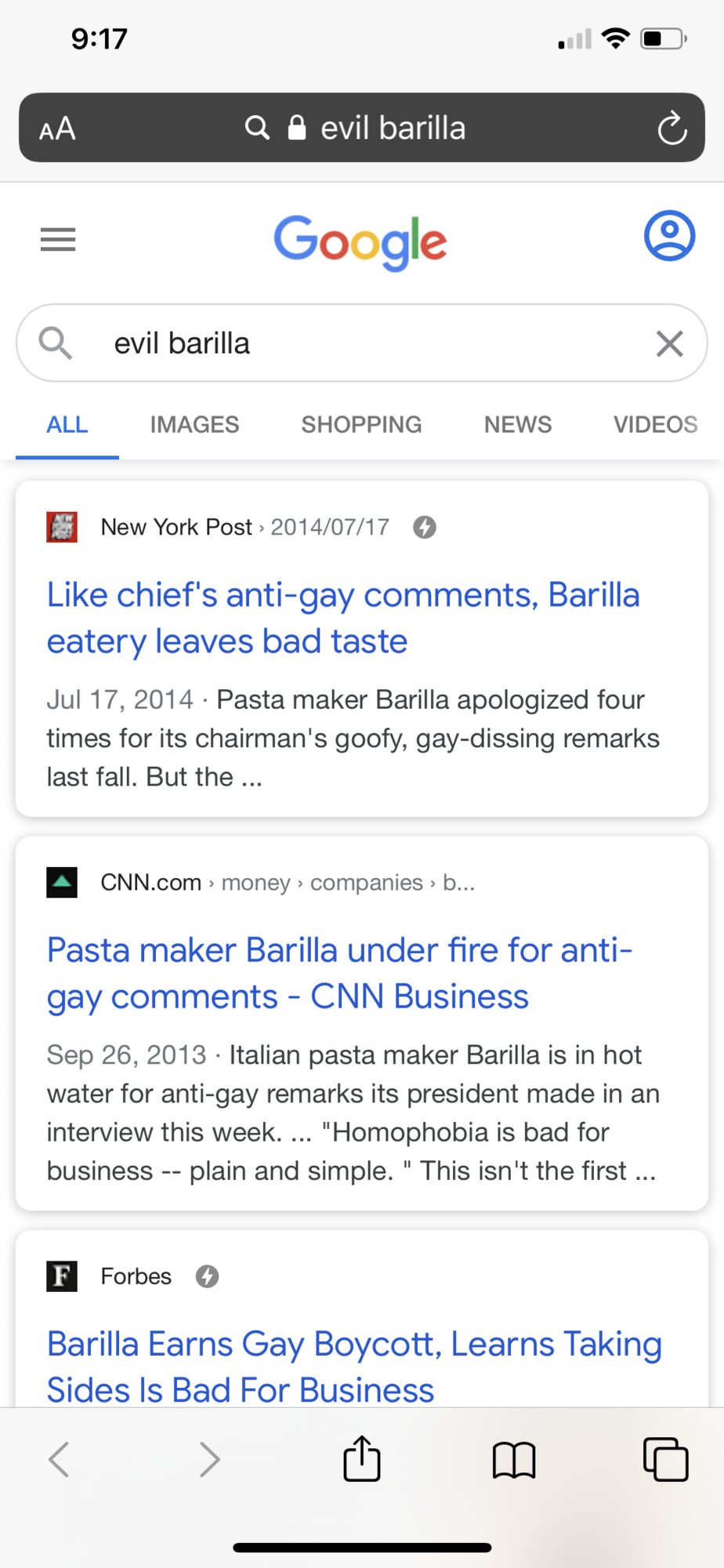The image size is (724, 1568).
Task: Open the New York Post Barilla eatery article
Action: (x=343, y=618)
